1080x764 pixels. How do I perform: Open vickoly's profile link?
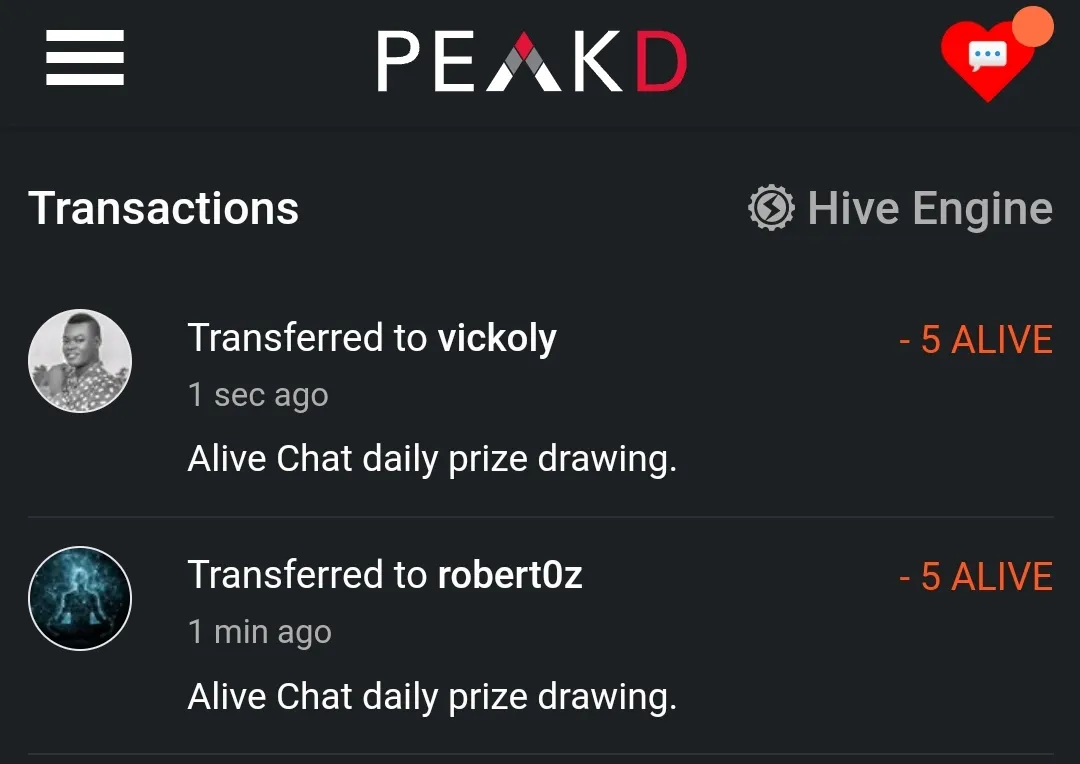point(497,338)
